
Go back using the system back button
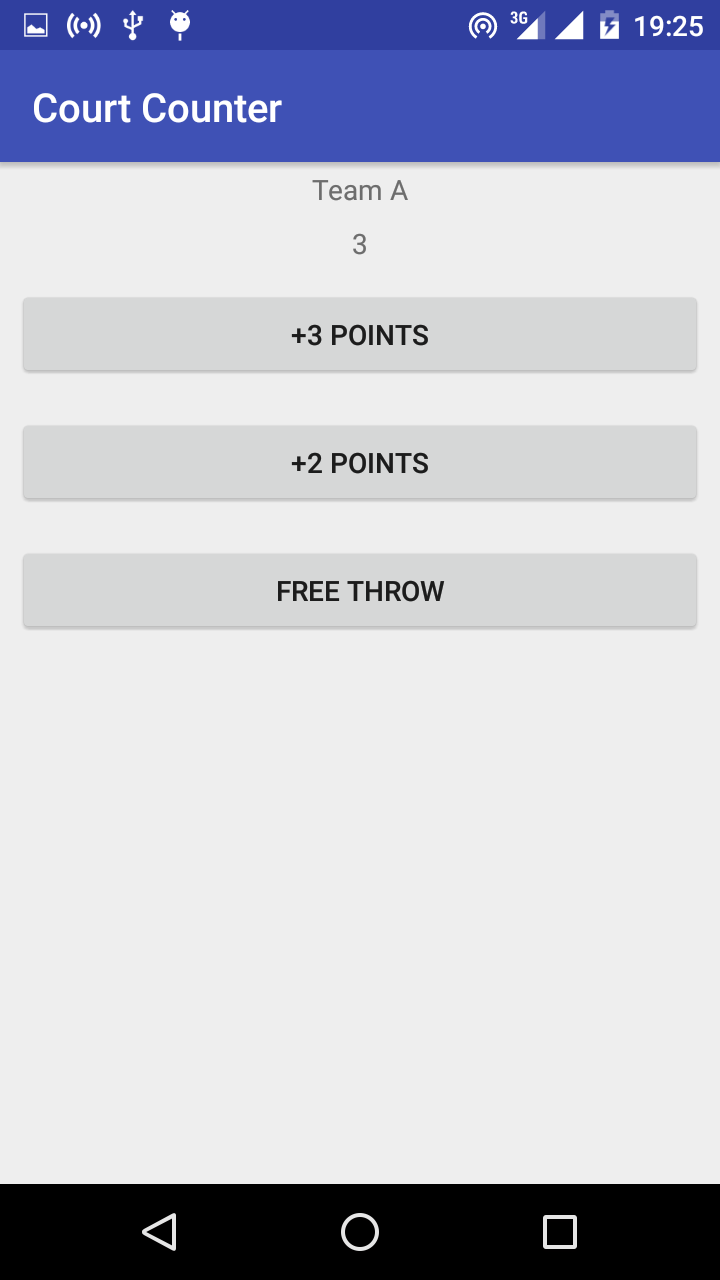coord(160,1232)
